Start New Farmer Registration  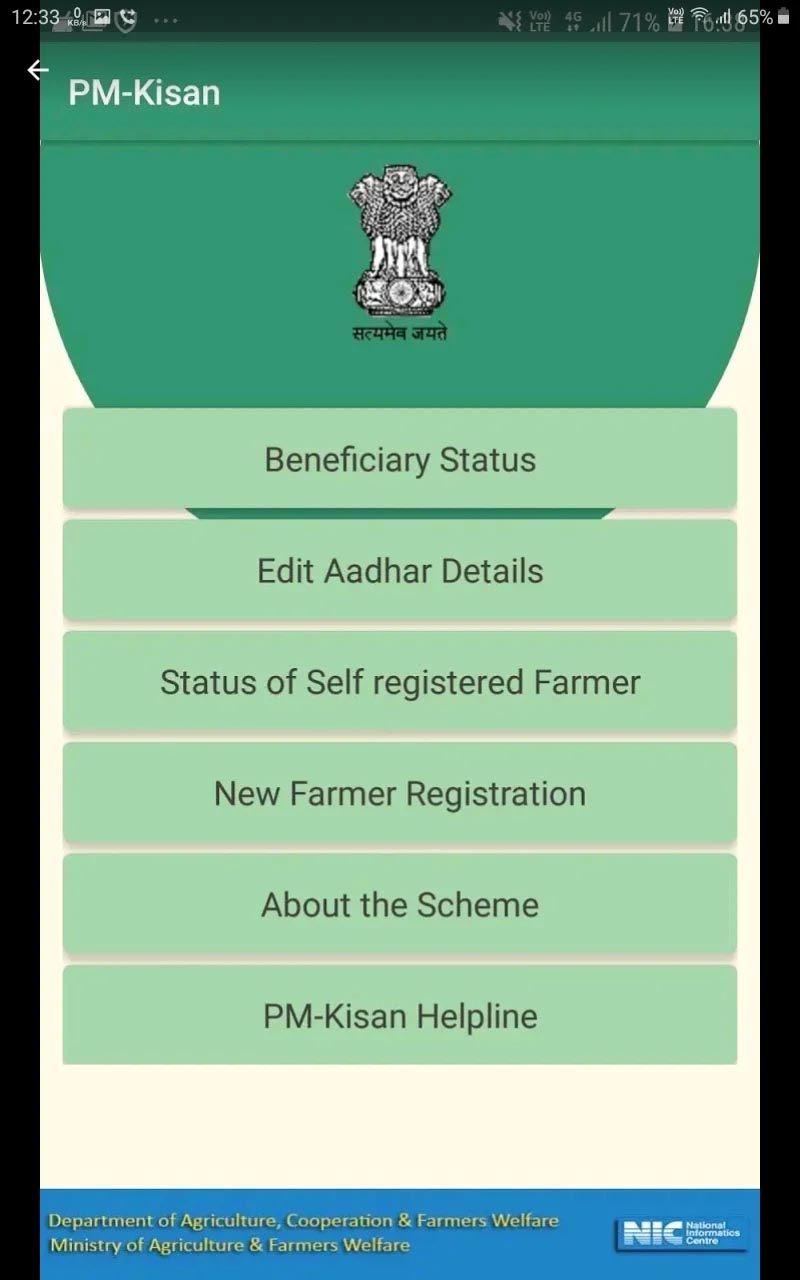[x=400, y=793]
